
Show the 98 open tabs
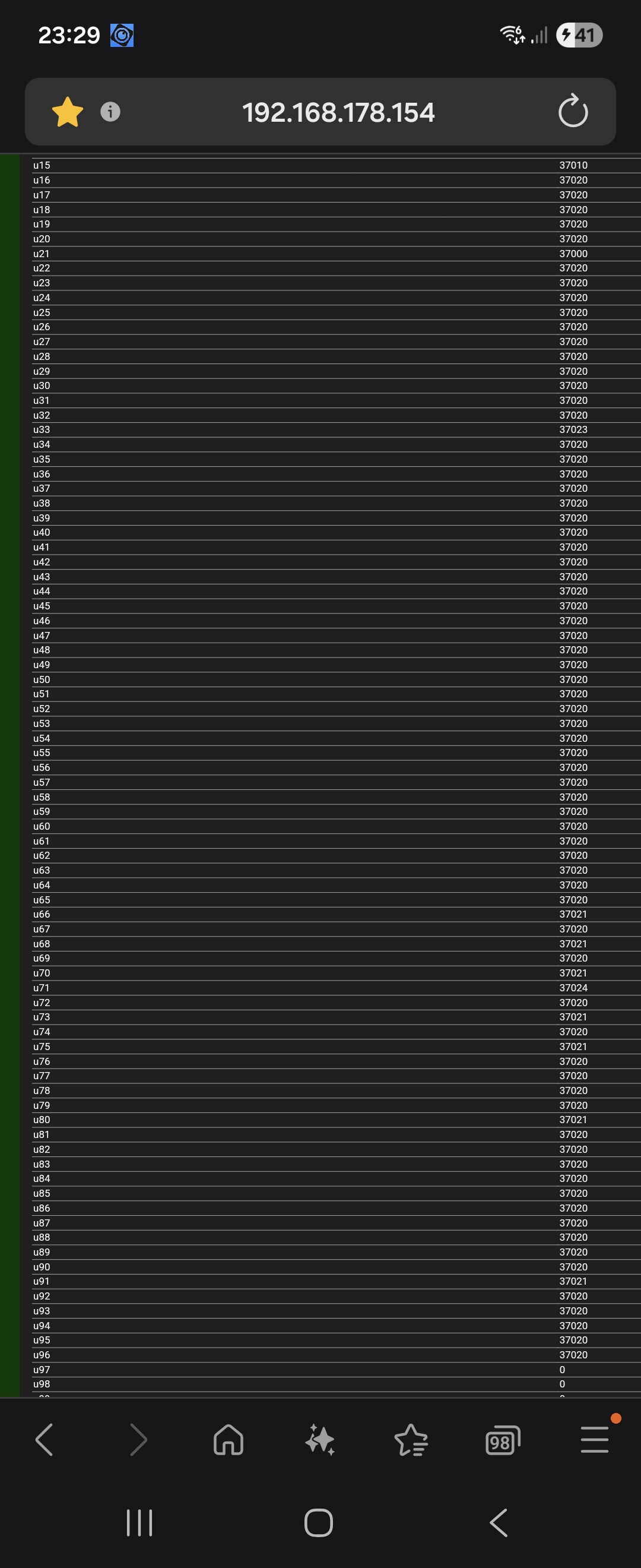tap(502, 1440)
